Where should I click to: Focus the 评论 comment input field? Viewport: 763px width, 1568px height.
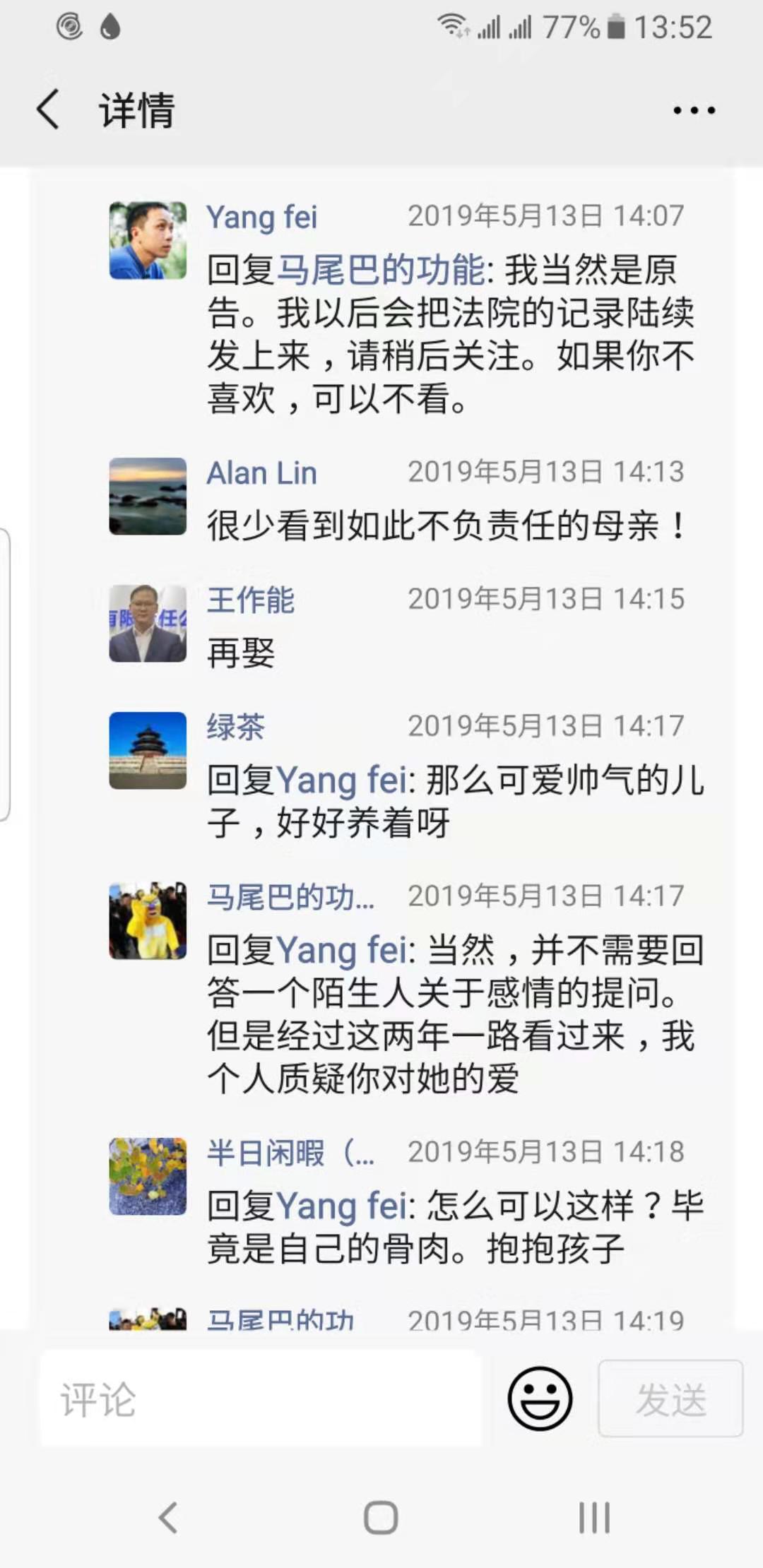tap(261, 1398)
